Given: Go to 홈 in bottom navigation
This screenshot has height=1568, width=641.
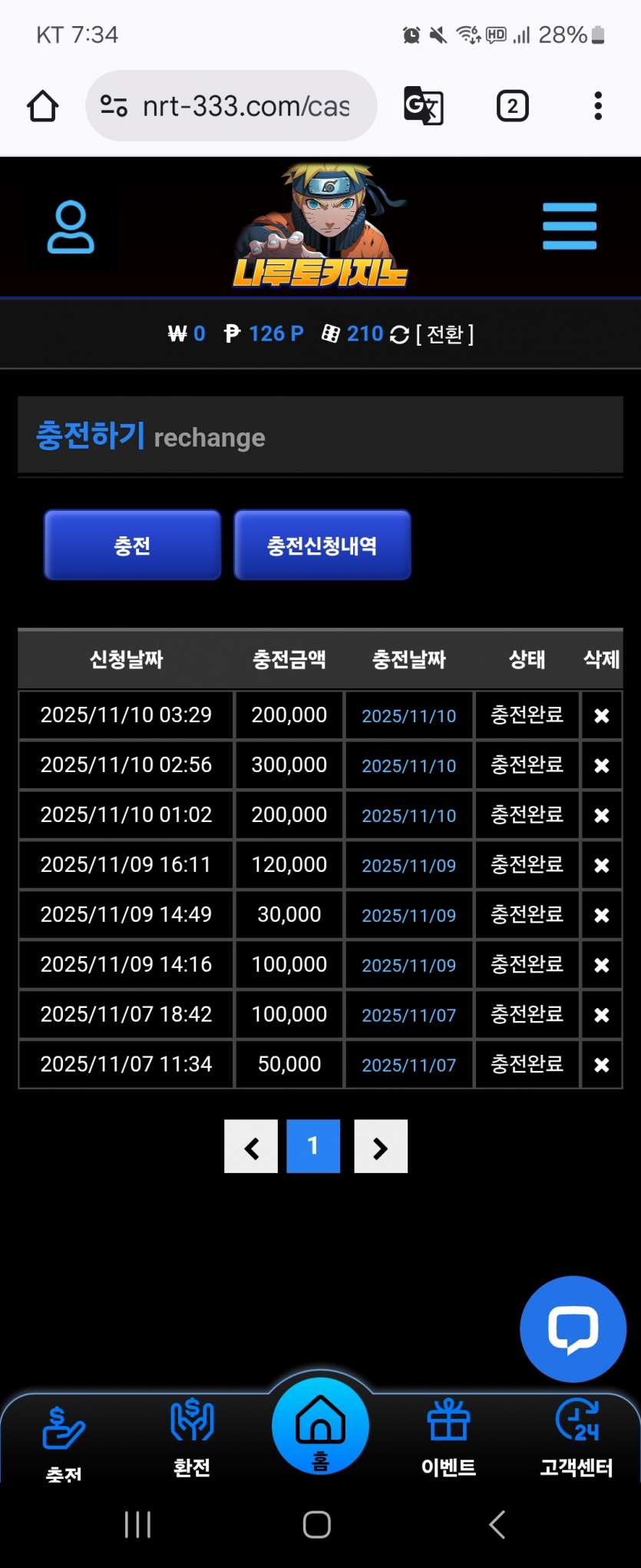Looking at the screenshot, I should click(320, 1427).
